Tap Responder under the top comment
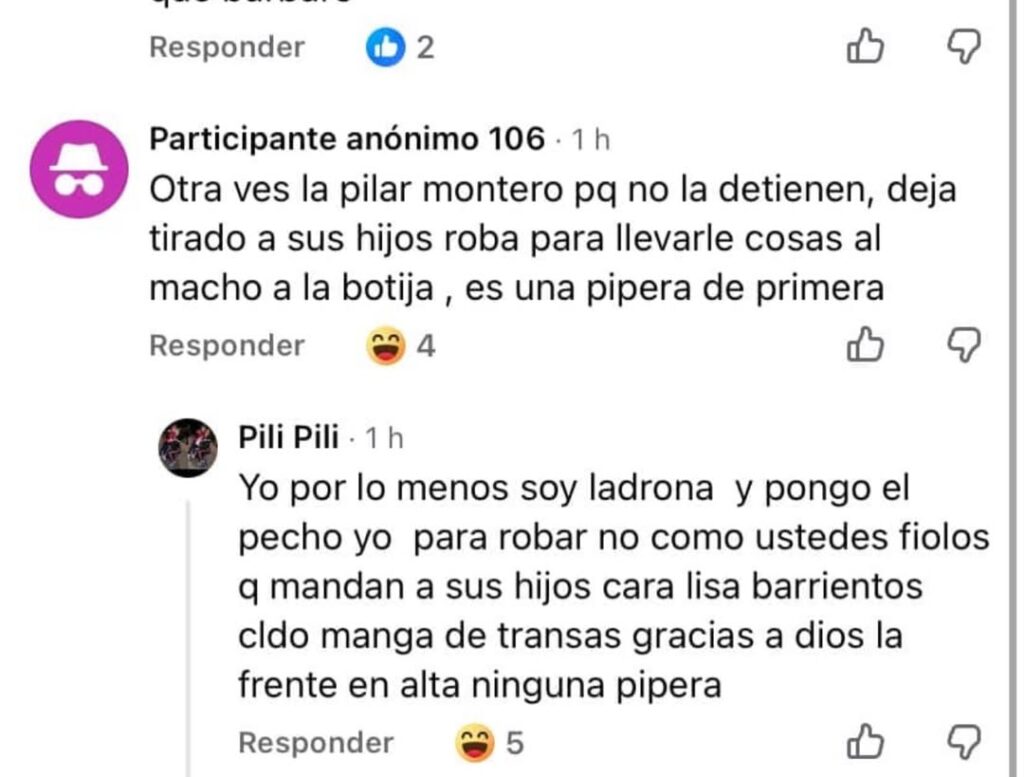 pos(226,47)
